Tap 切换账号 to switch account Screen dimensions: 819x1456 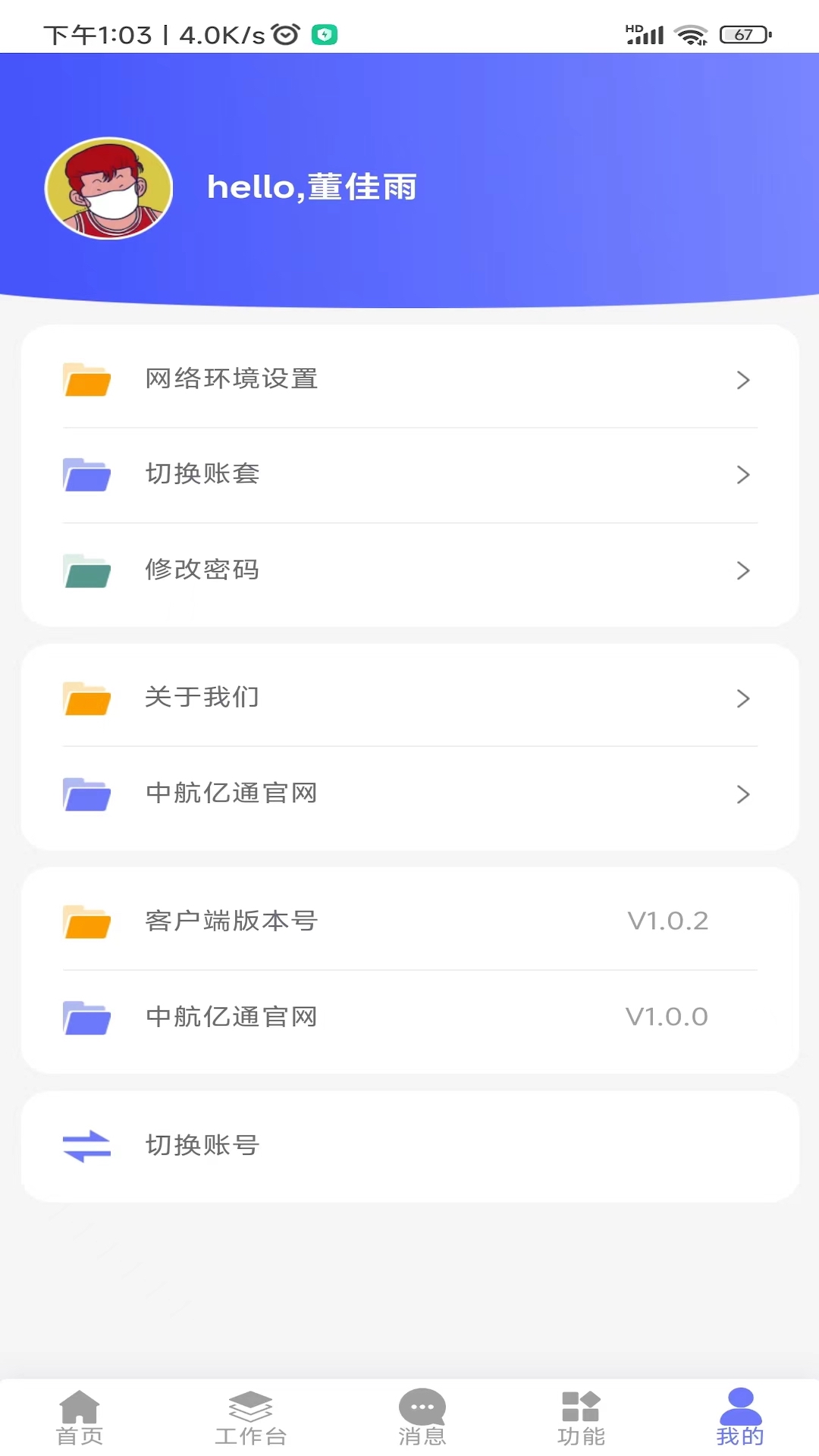410,1146
